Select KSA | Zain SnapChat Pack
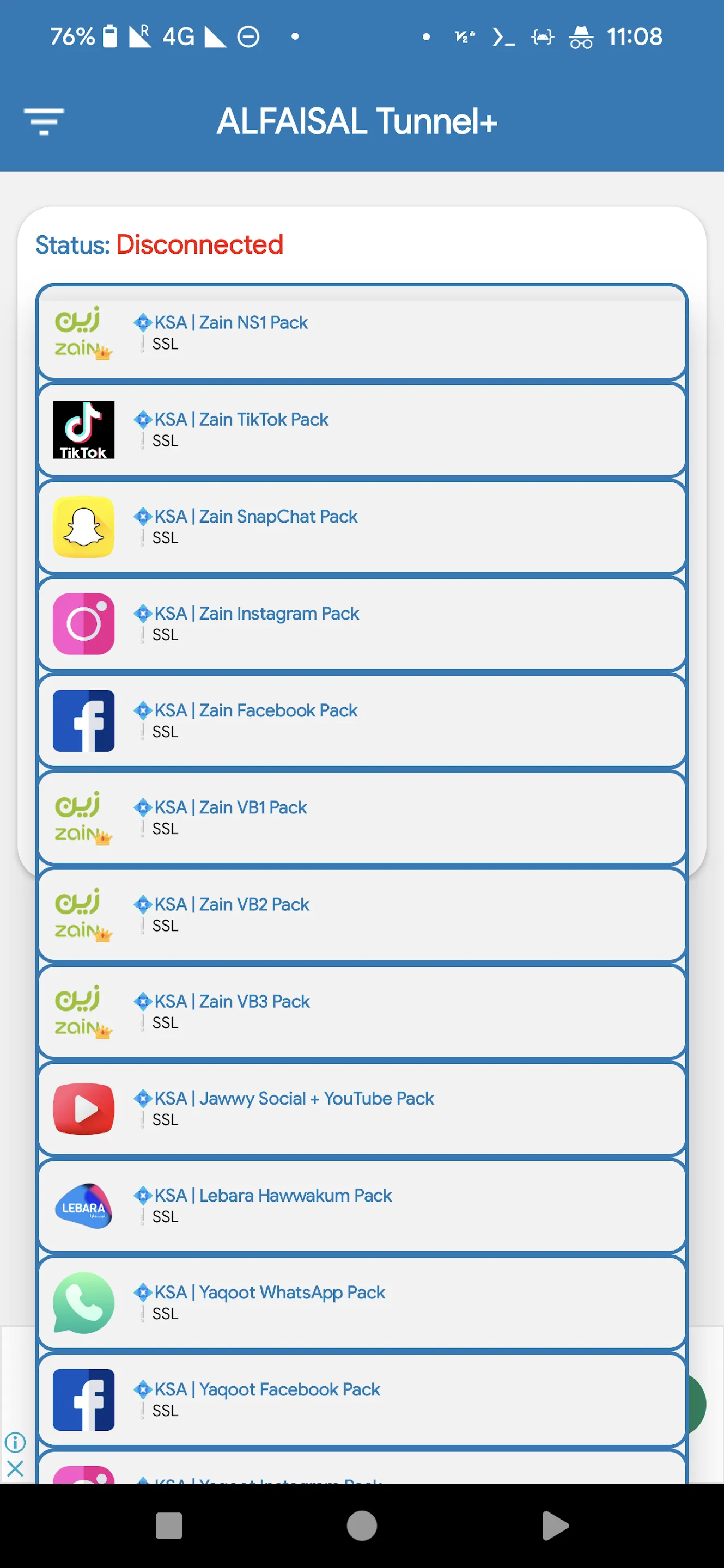The image size is (724, 1568). coord(362,526)
